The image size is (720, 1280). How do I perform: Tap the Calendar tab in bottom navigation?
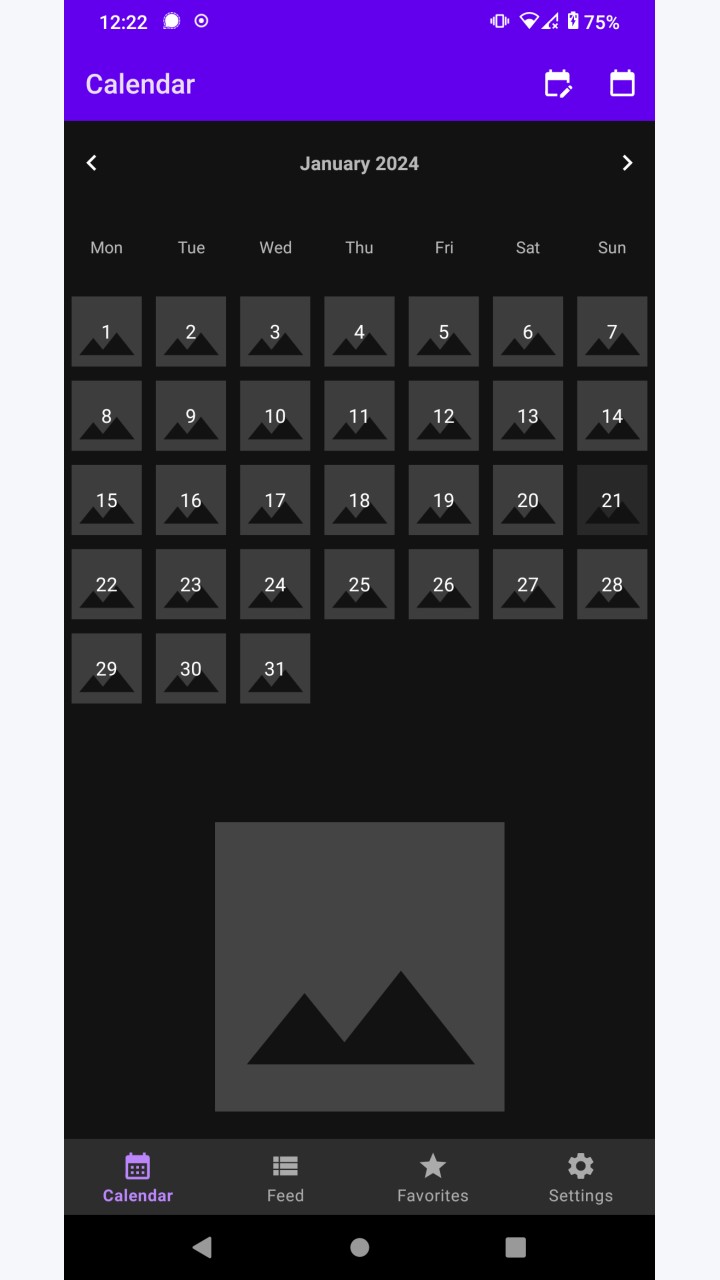(138, 1178)
